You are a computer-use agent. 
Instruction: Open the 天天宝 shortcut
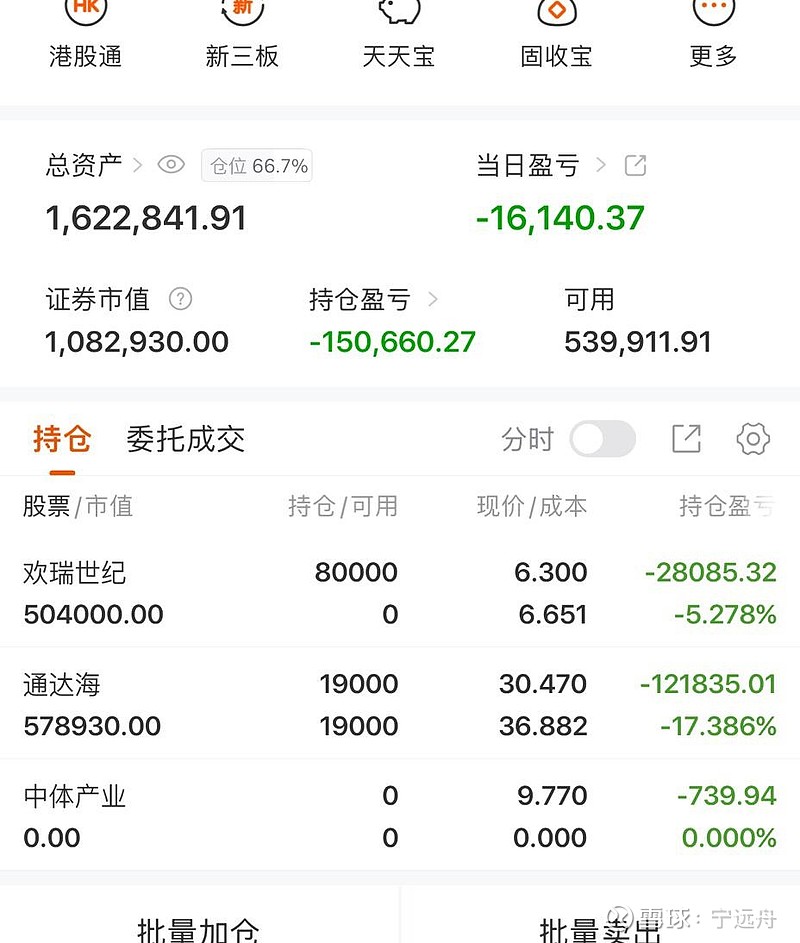click(398, 35)
